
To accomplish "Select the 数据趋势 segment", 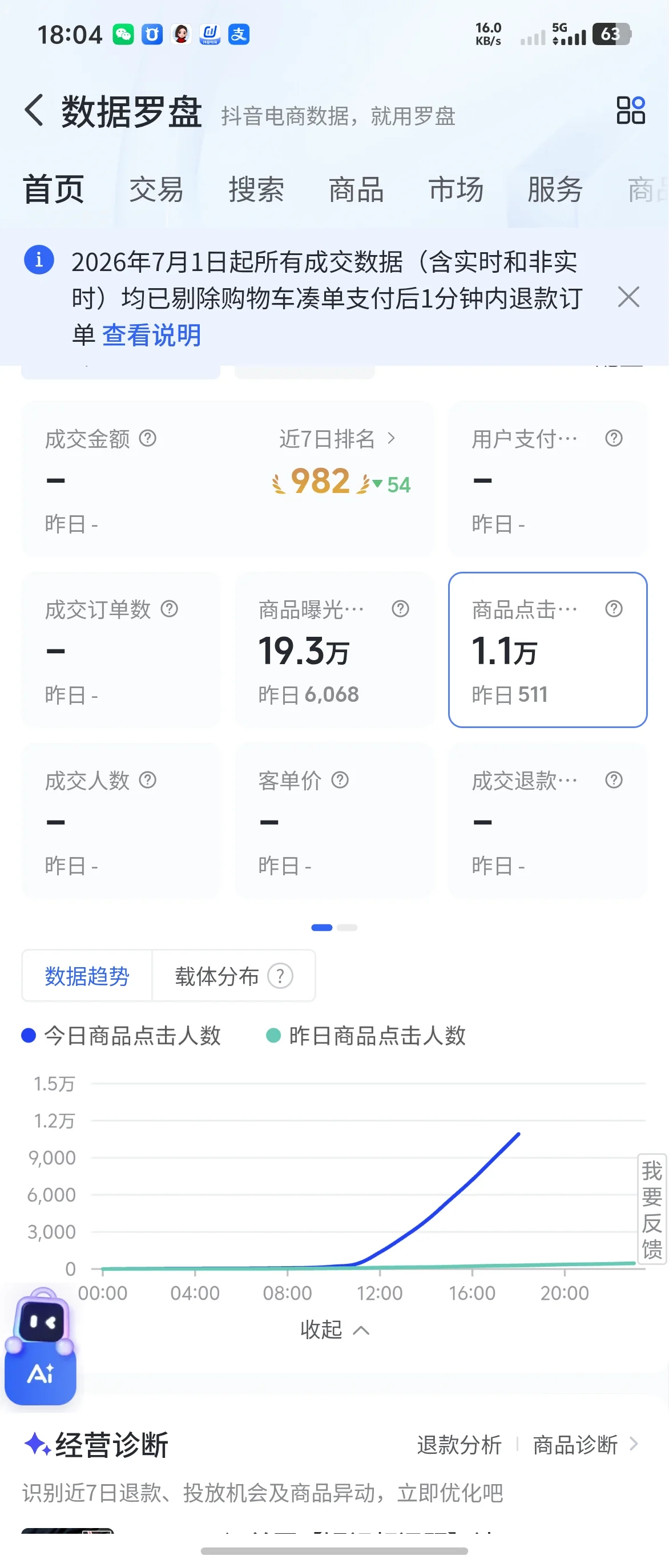I will point(87,976).
